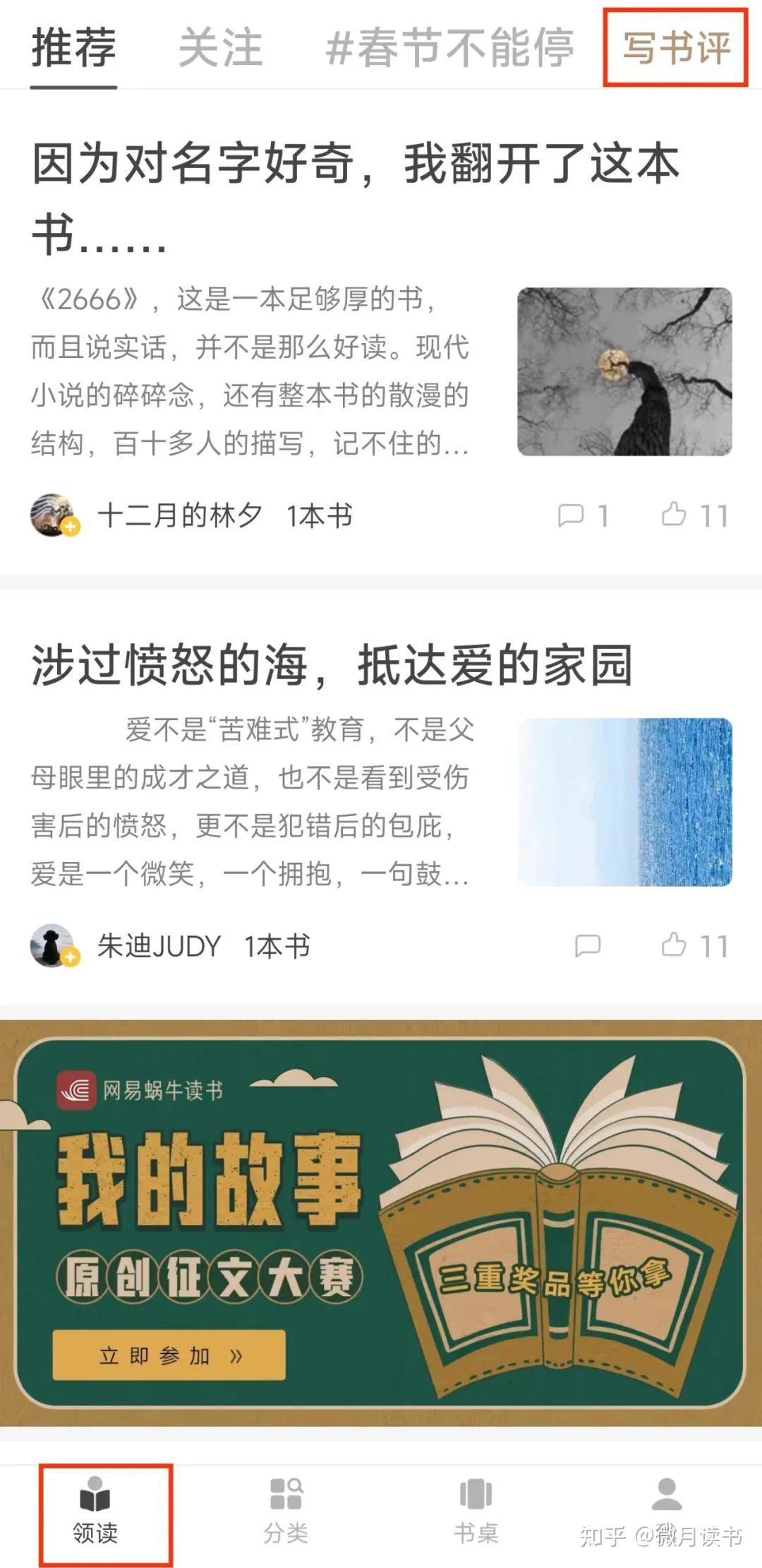Open the profile tab at bottom right

tap(666, 1495)
